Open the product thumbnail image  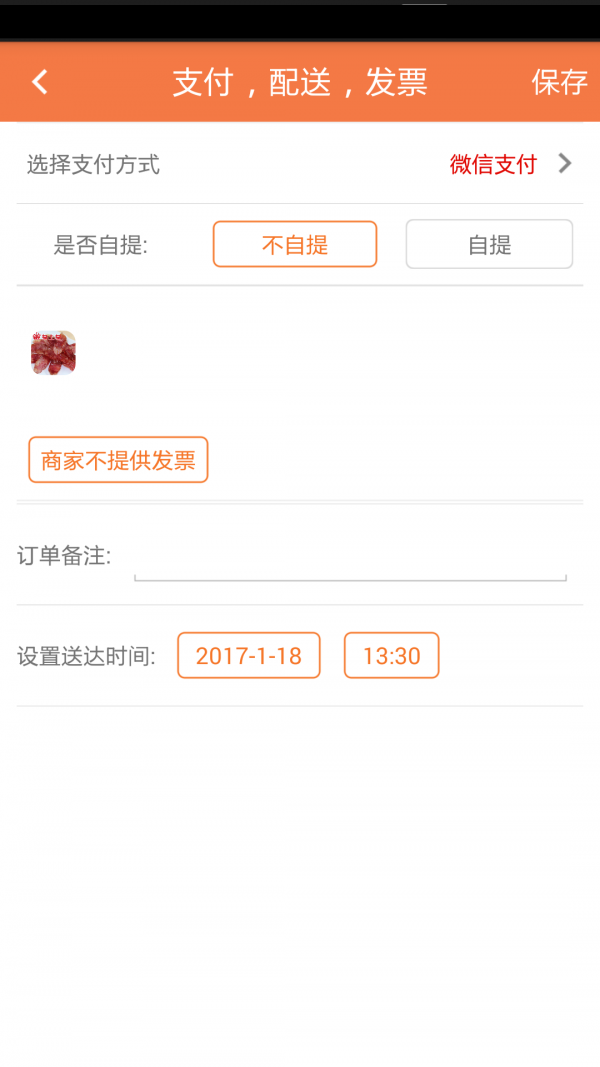coord(54,352)
